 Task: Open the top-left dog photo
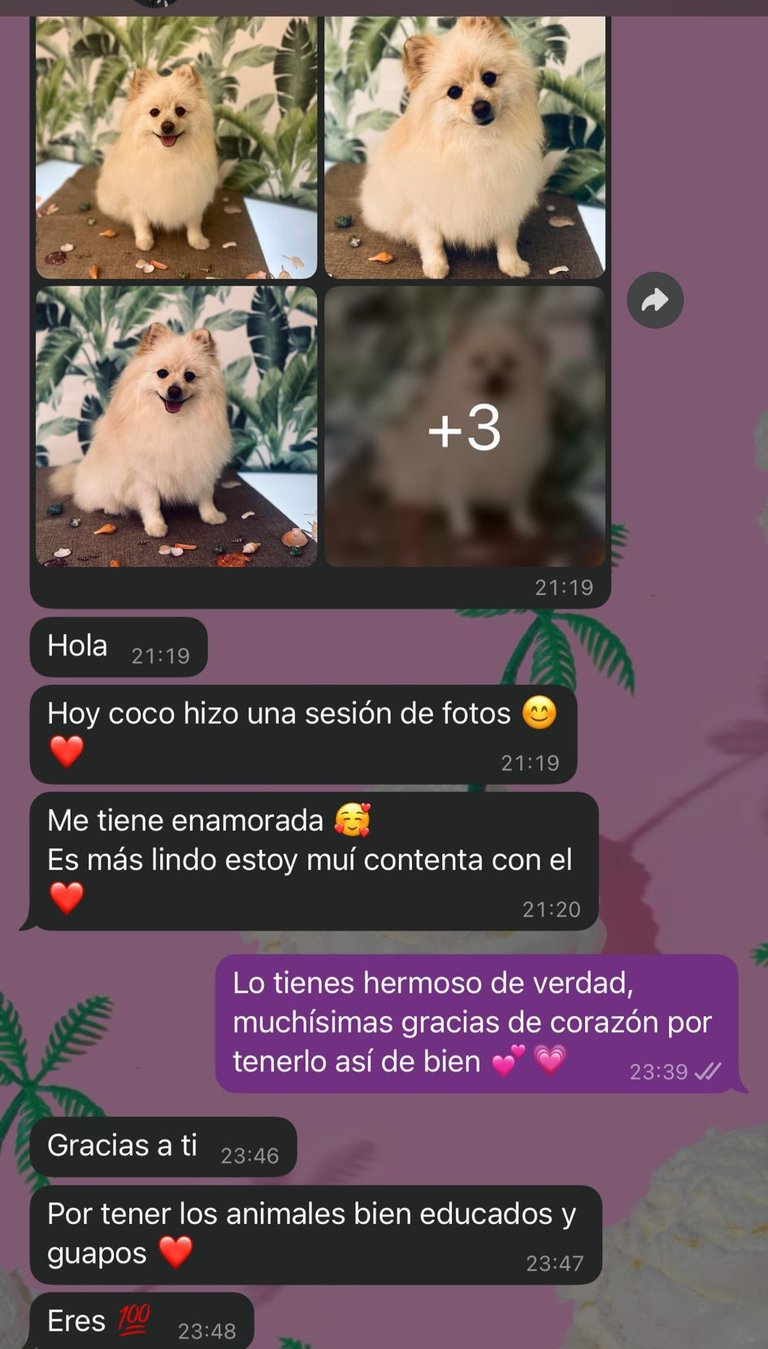coord(176,150)
